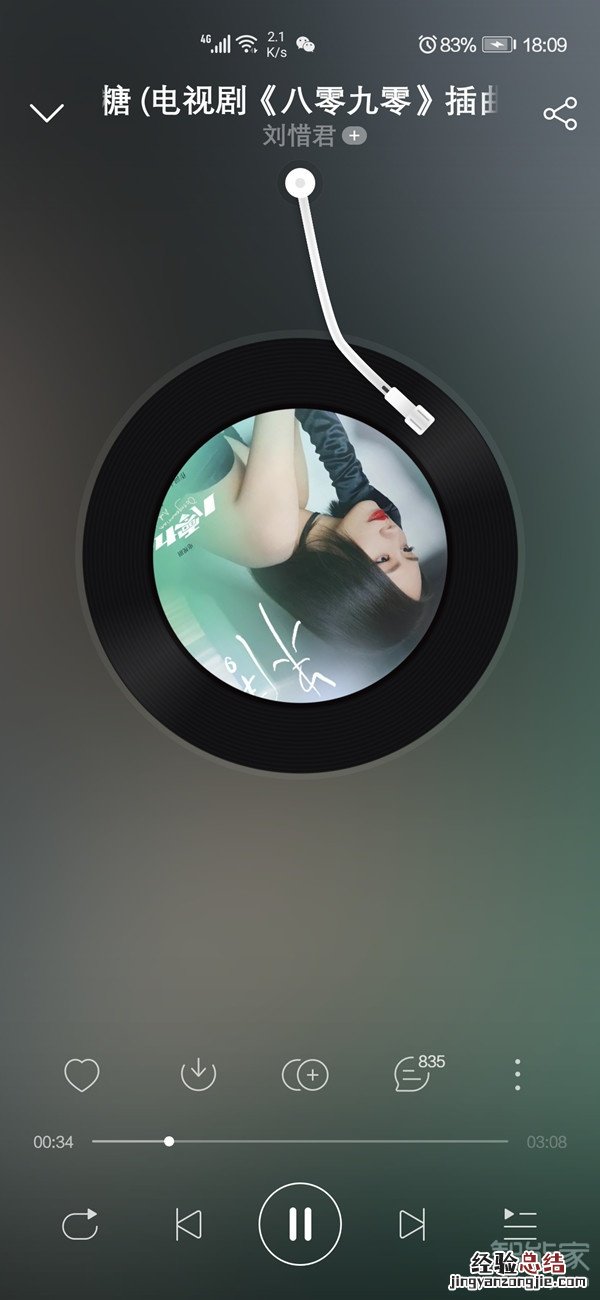This screenshot has height=1300, width=600.
Task: Pause the music
Action: click(300, 1224)
